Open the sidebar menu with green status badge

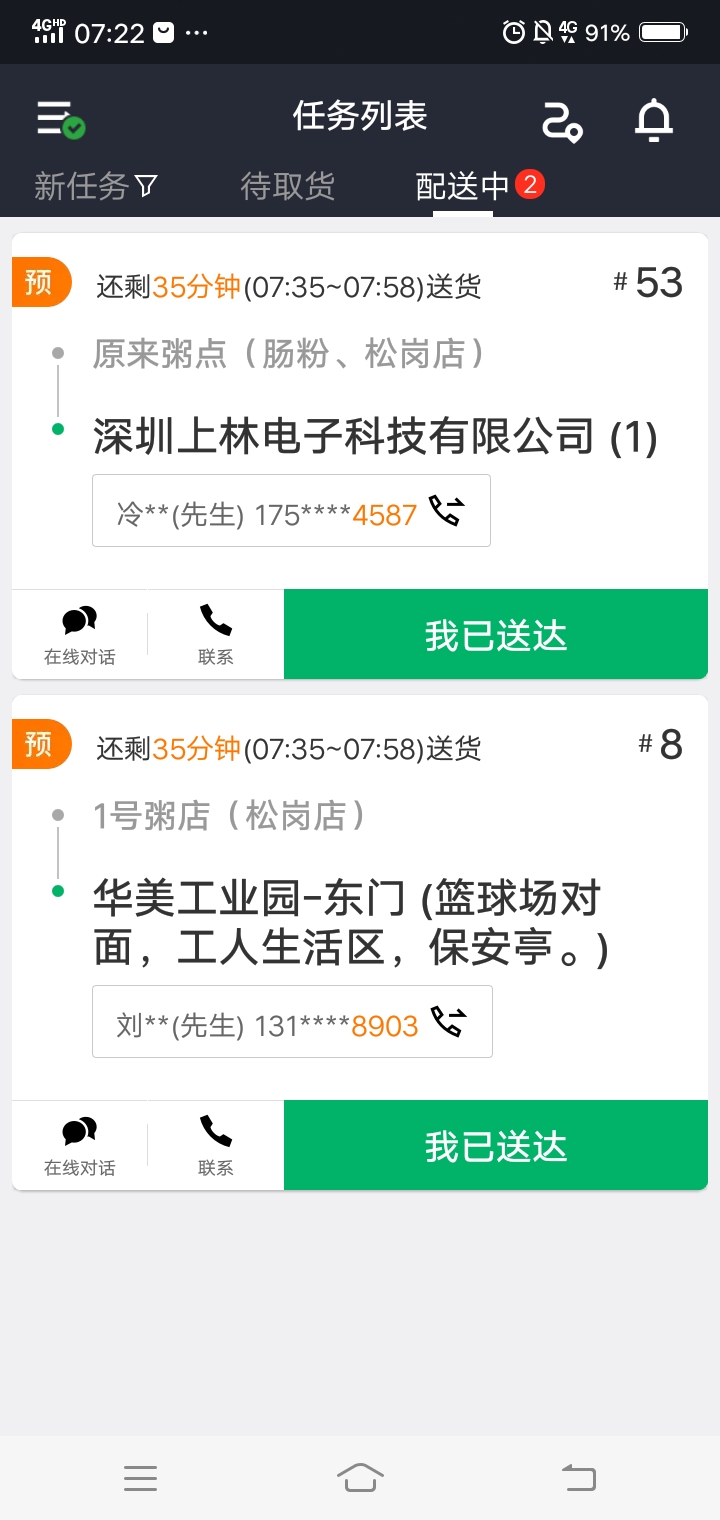click(55, 118)
